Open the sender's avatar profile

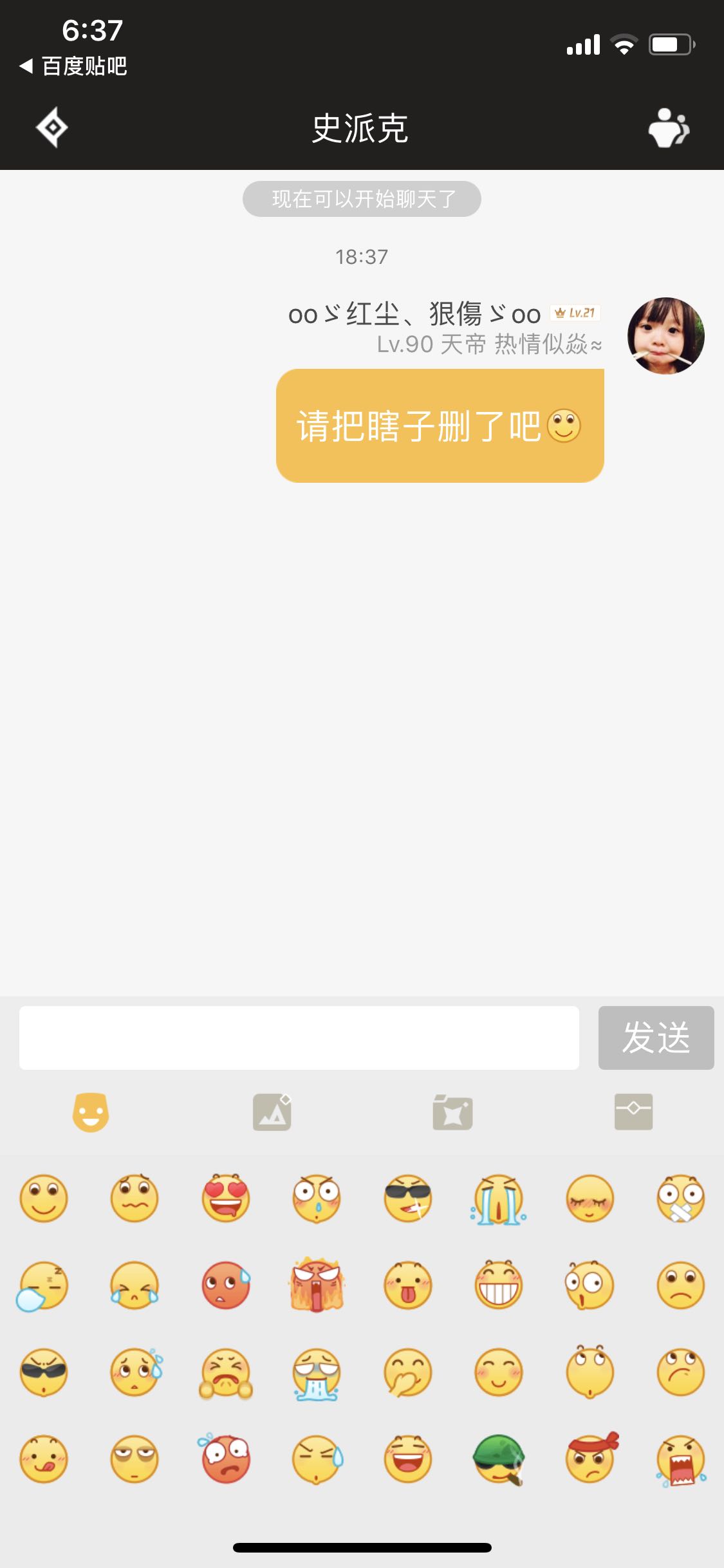click(665, 335)
